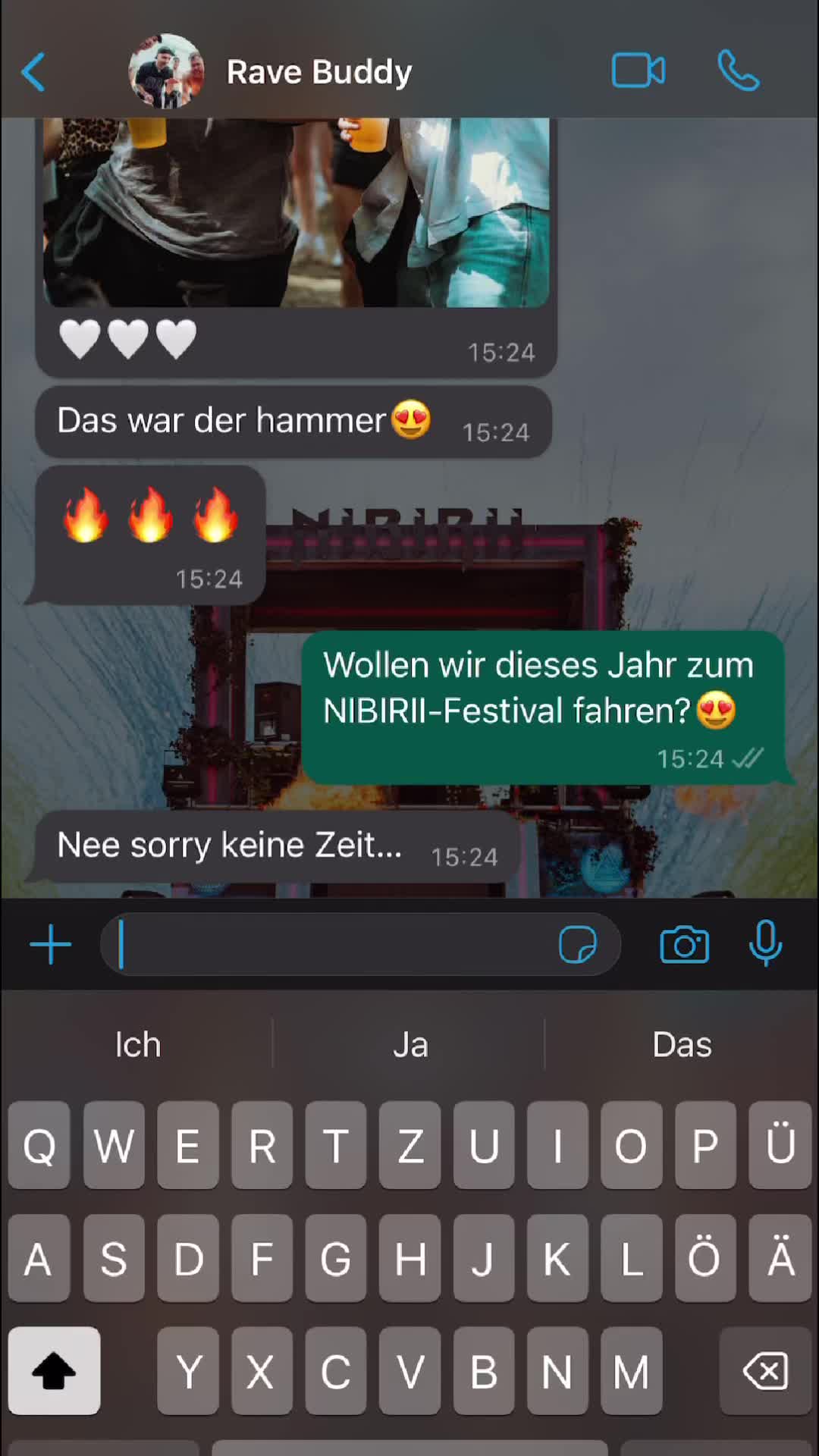
Task: Start a voice call with Rave Buddy
Action: pyautogui.click(x=738, y=71)
